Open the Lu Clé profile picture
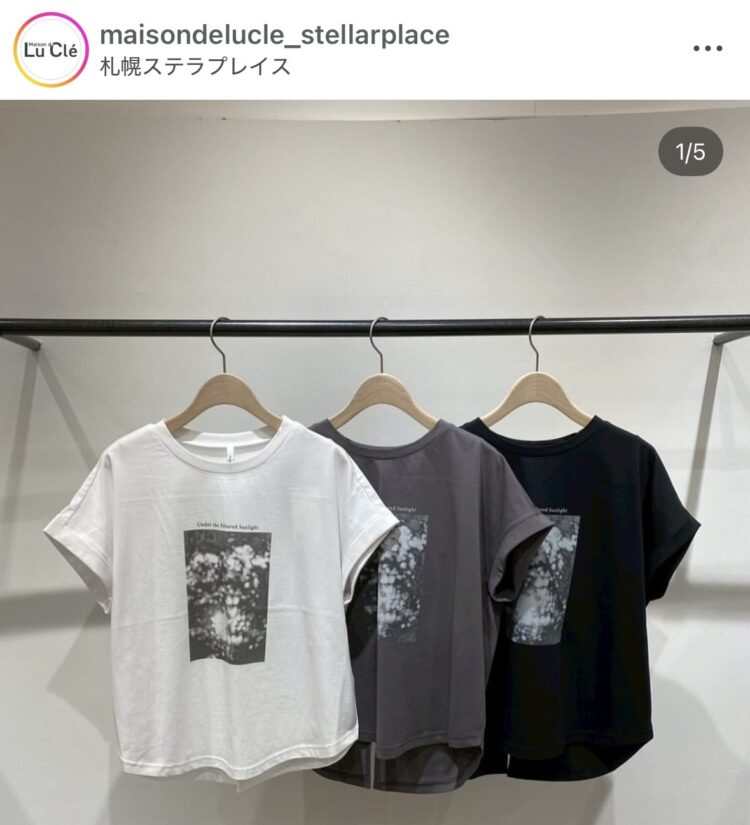750x825 pixels. tap(50, 50)
